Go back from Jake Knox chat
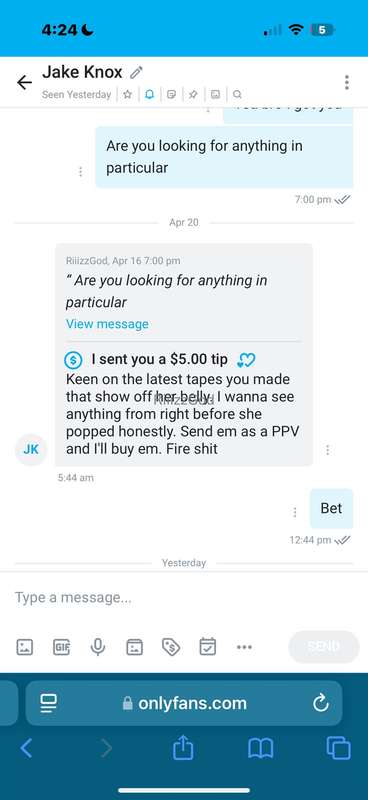The width and height of the screenshot is (368, 800). 24,83
